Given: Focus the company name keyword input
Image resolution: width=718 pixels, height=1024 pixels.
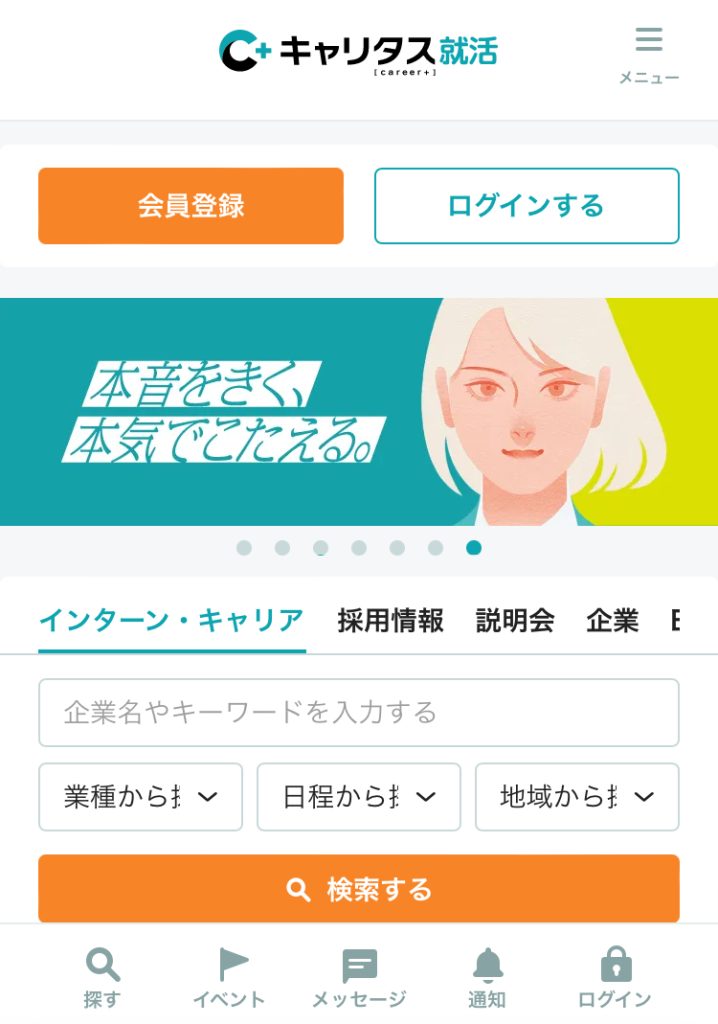Looking at the screenshot, I should coord(359,713).
